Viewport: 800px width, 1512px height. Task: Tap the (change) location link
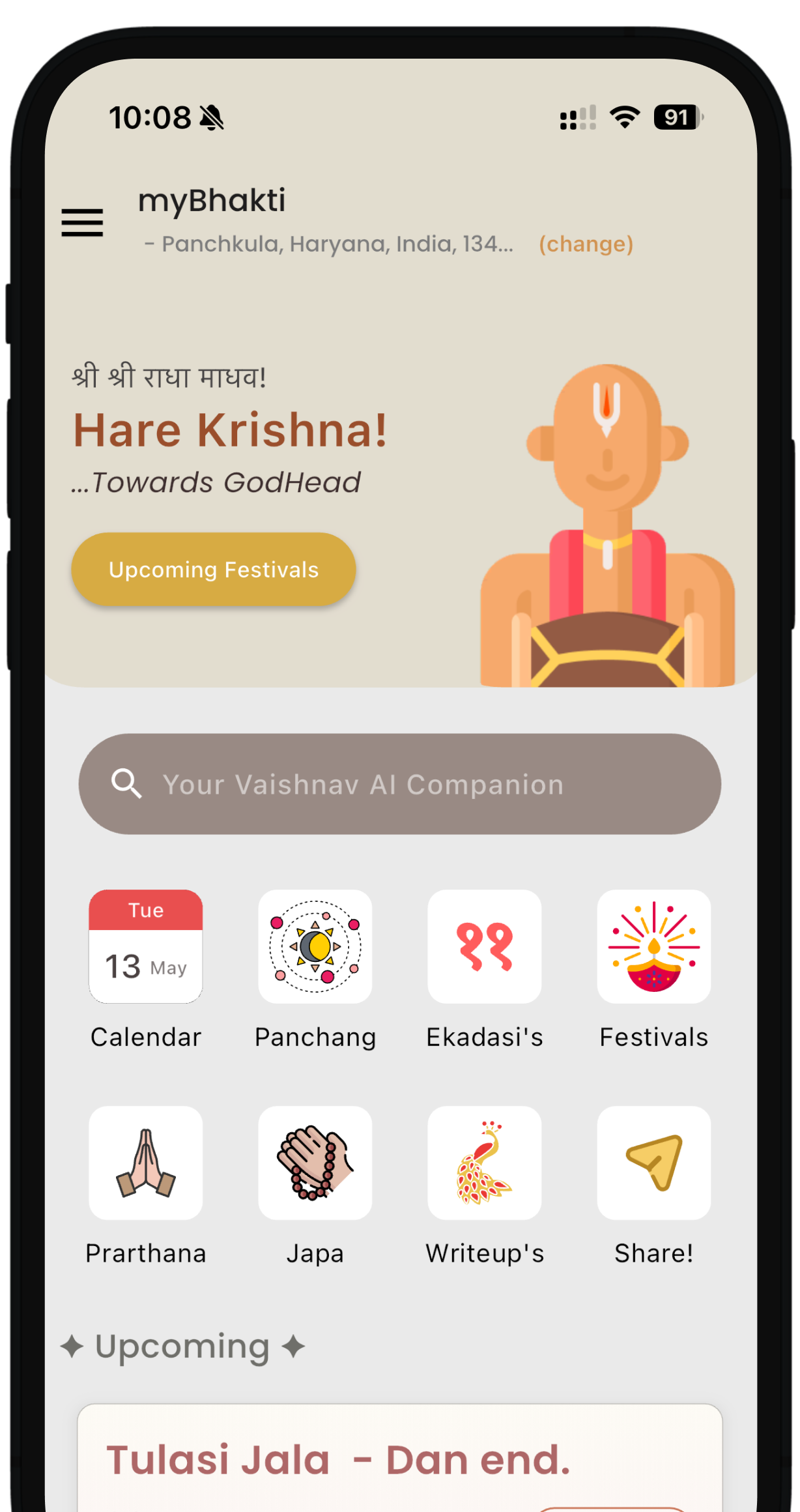586,244
